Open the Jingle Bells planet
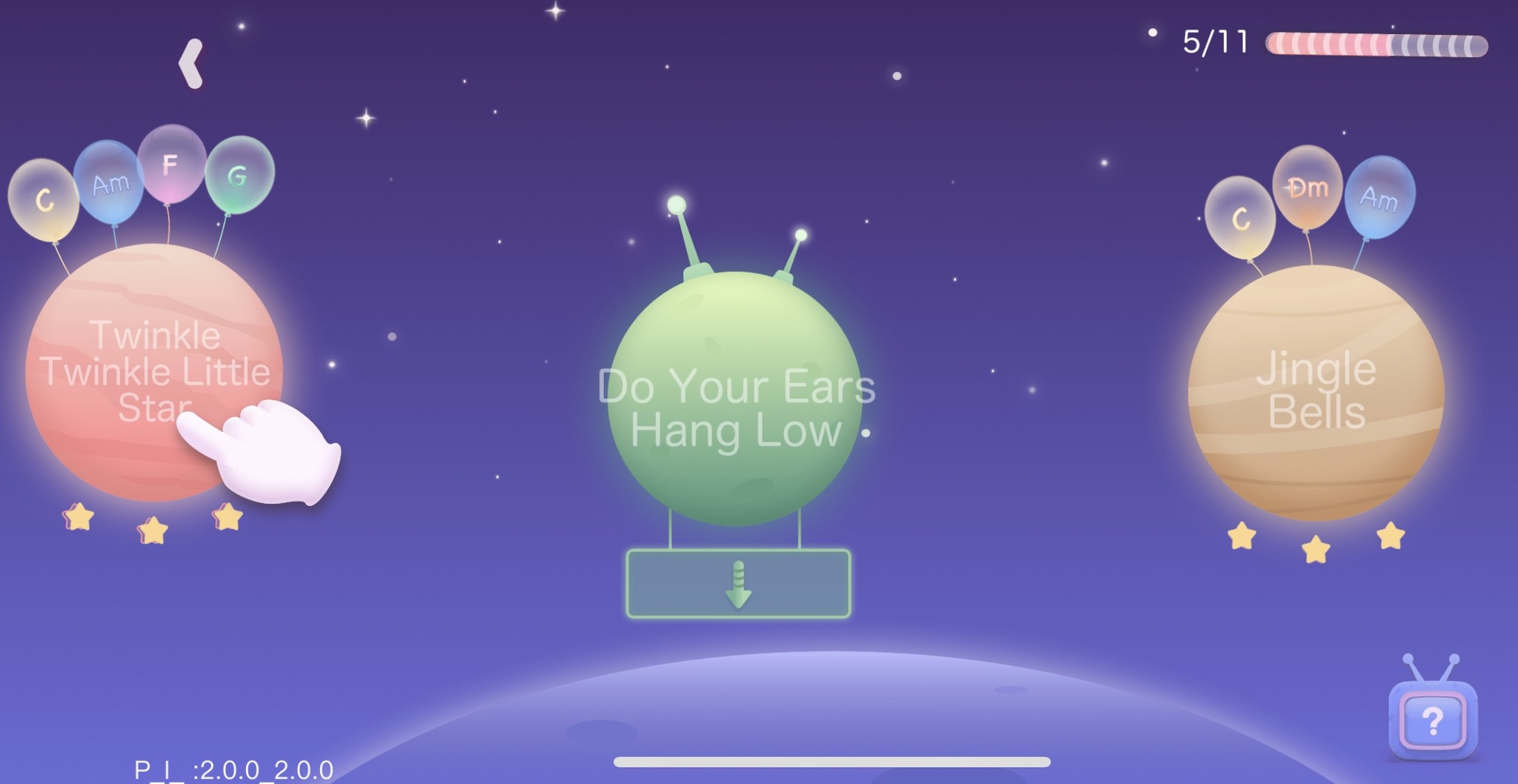1518x784 pixels. click(1316, 393)
